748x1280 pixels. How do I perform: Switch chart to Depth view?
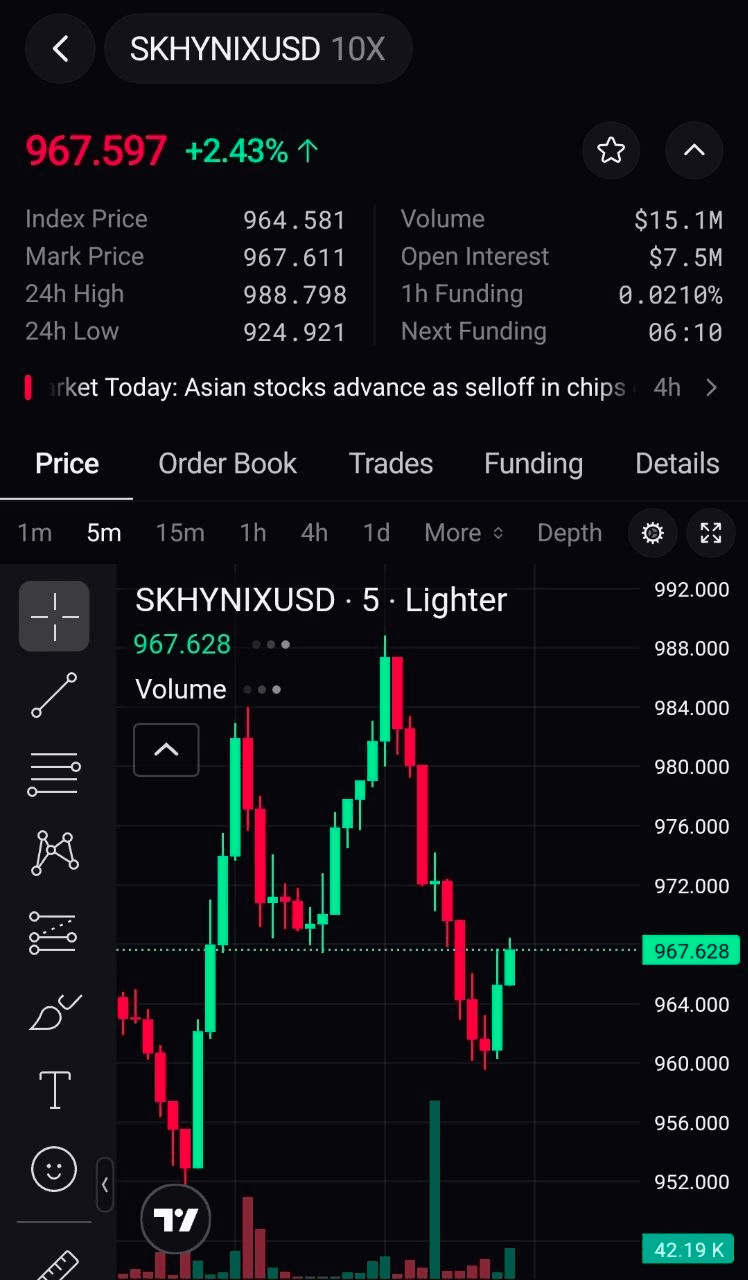[570, 533]
